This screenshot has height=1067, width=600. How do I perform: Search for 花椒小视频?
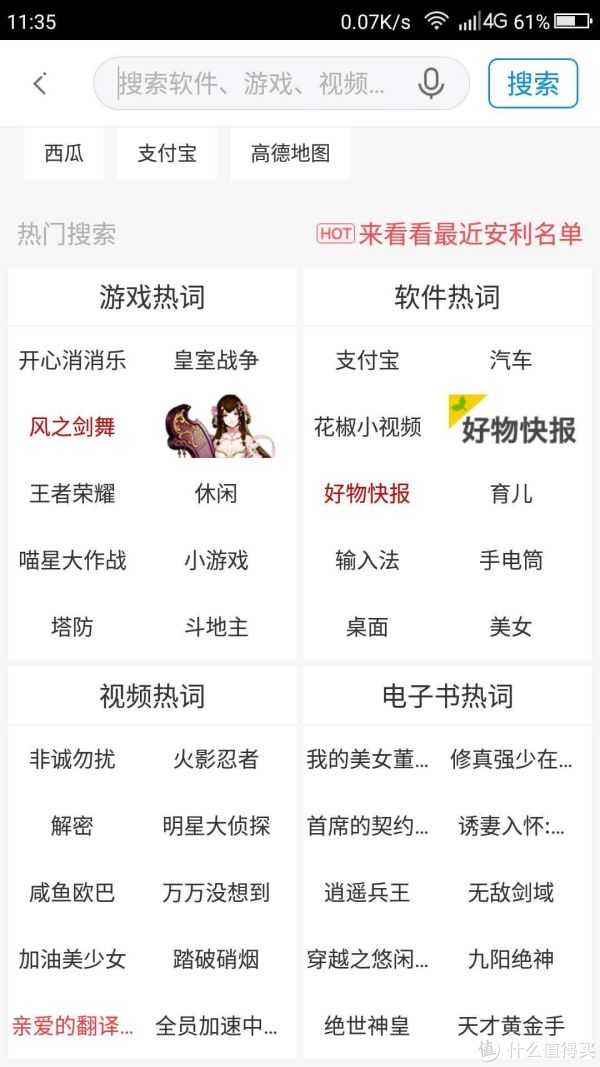click(367, 427)
